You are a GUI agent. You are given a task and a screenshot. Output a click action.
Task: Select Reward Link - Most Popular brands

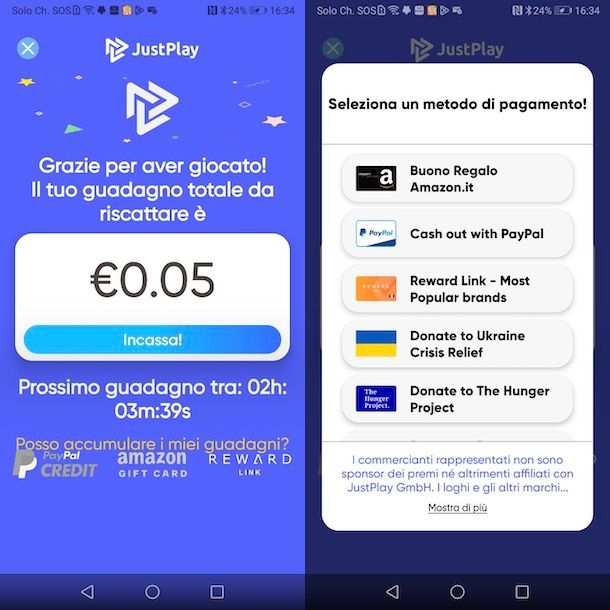[457, 289]
